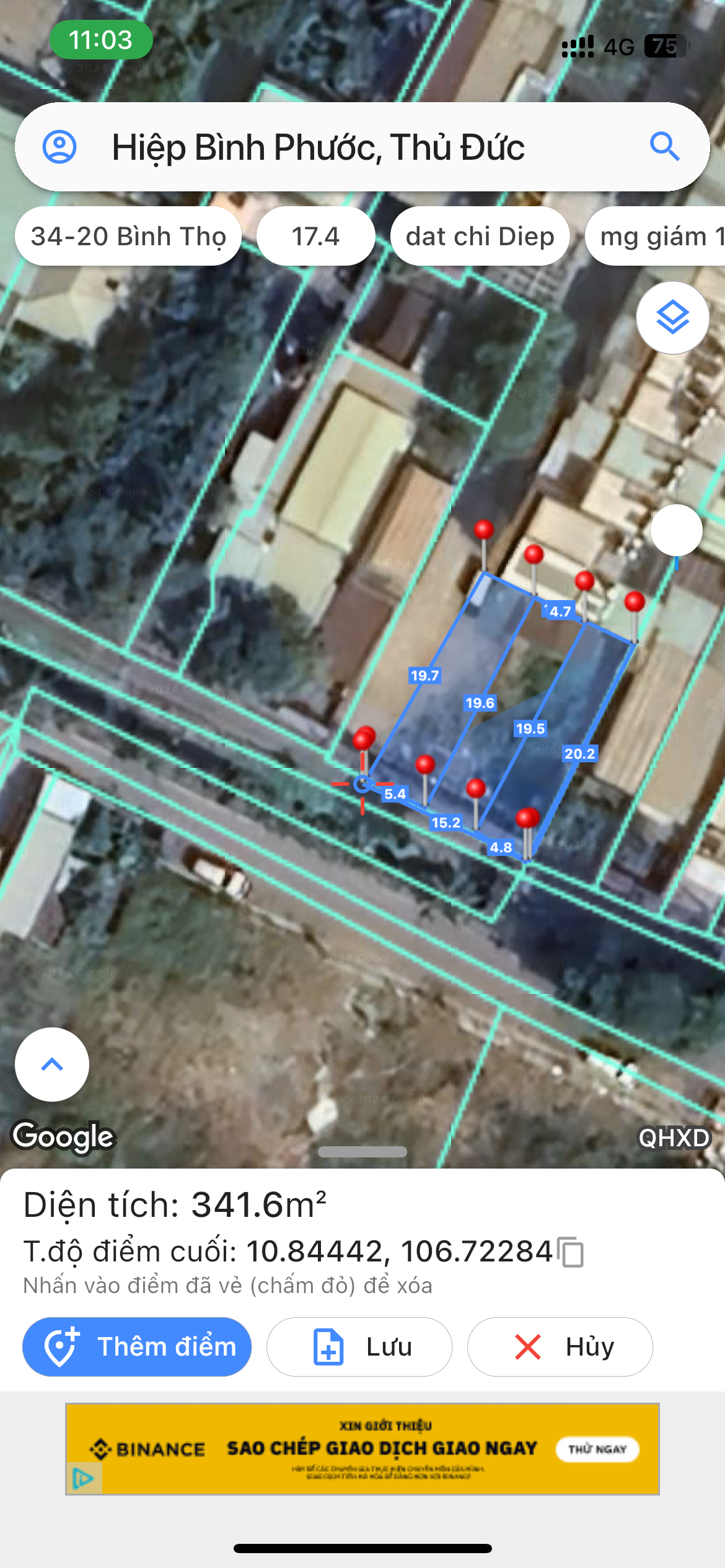Open the map layers button

[673, 318]
